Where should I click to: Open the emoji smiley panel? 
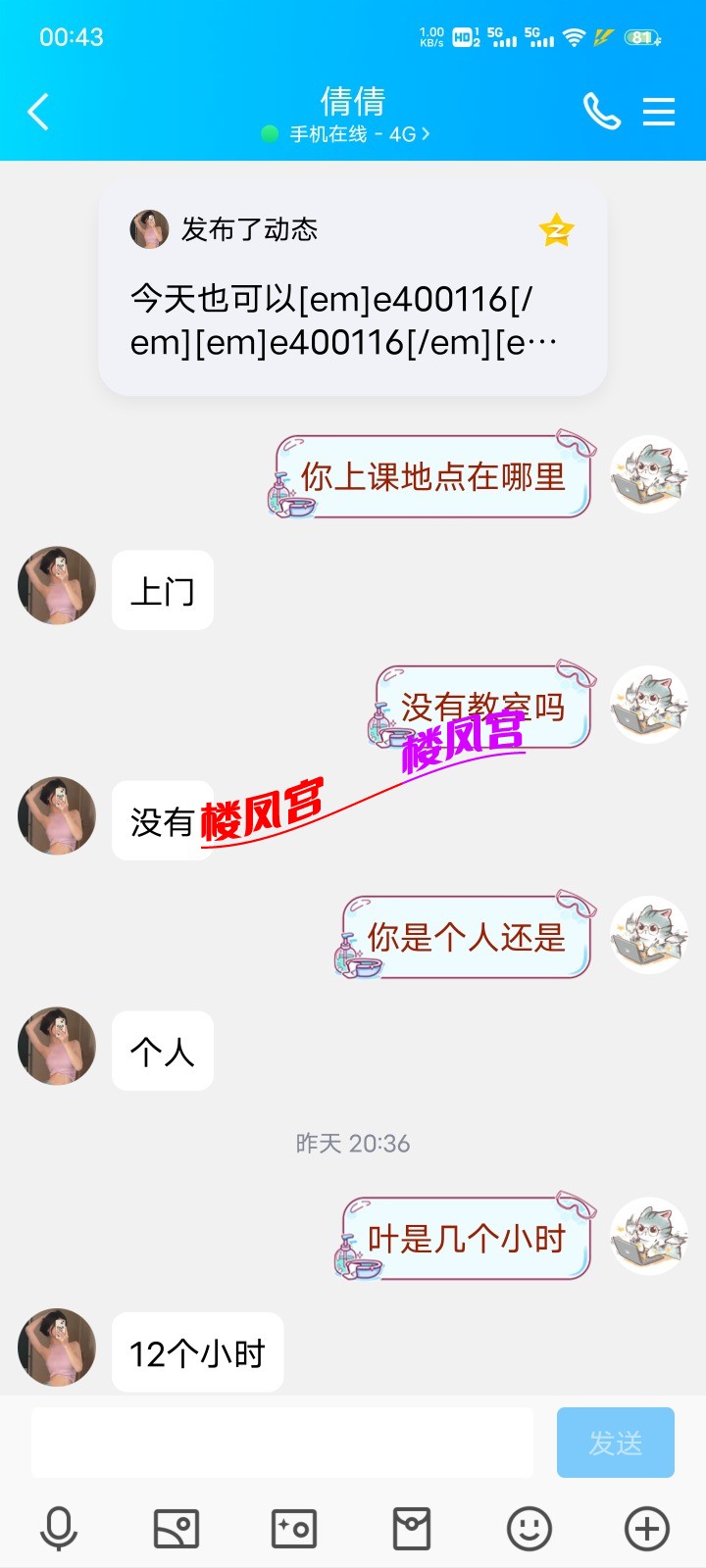[529, 1526]
